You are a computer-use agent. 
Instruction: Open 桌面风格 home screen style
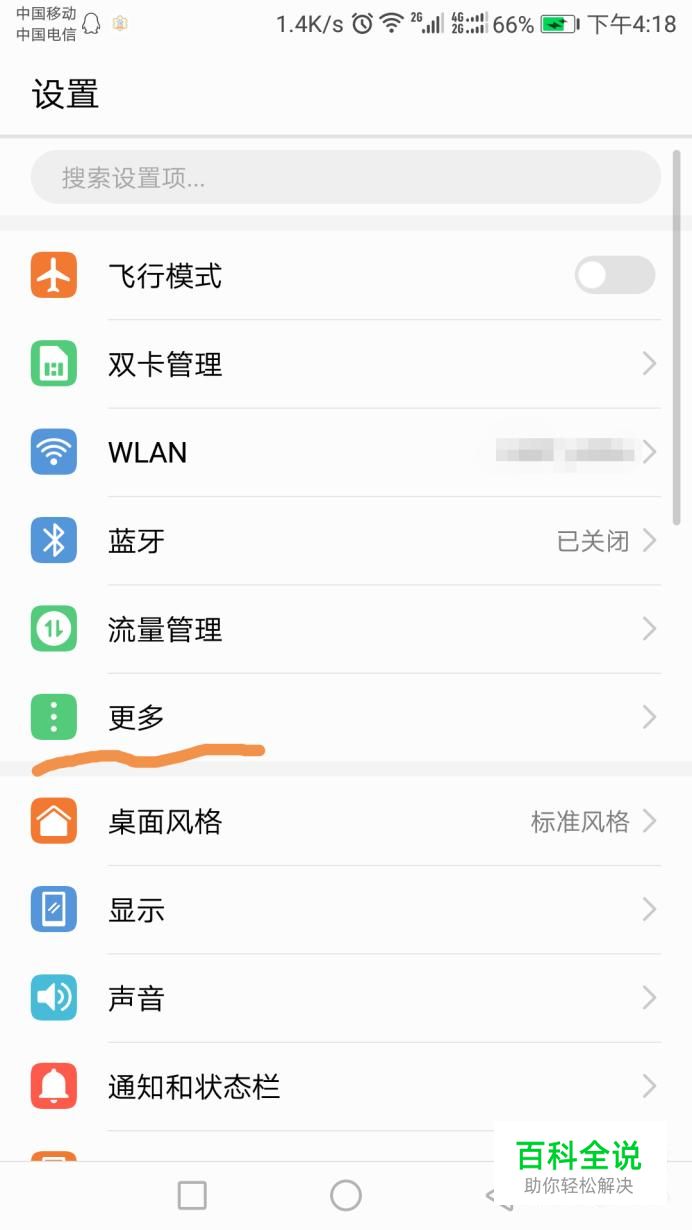[345, 822]
